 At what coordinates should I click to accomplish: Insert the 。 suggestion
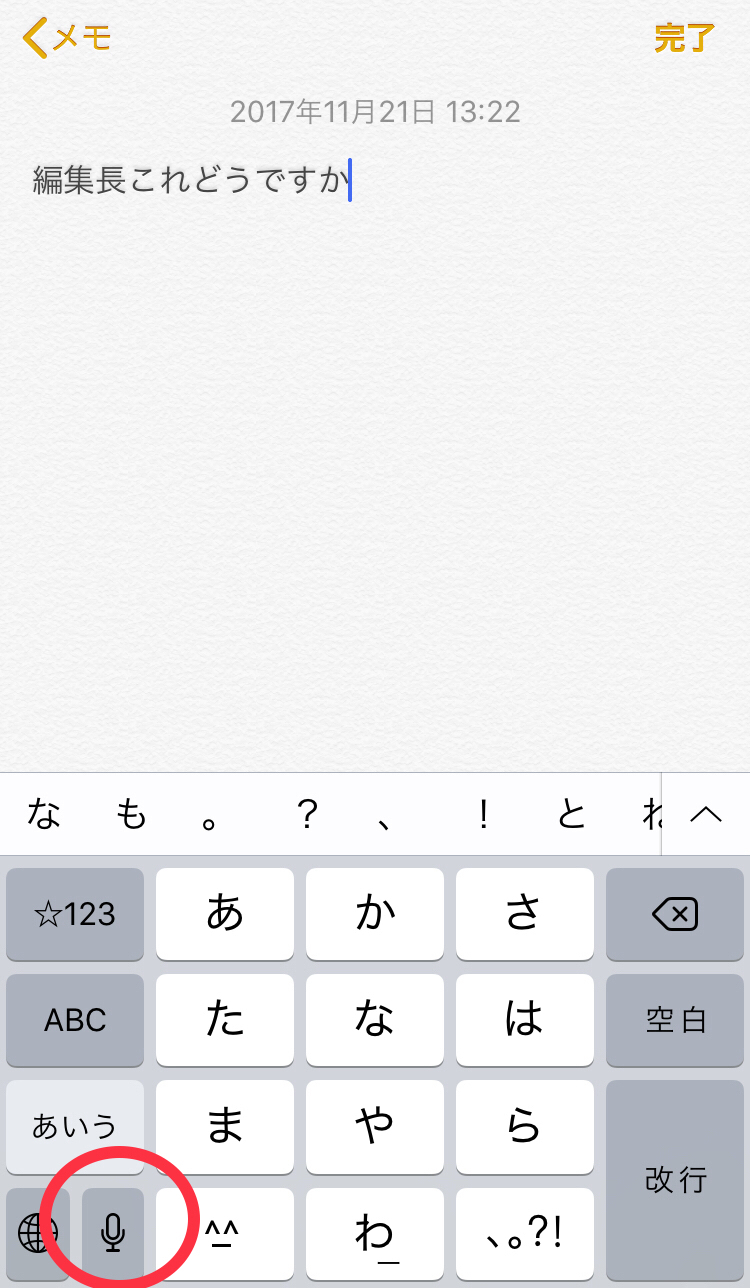pos(210,816)
